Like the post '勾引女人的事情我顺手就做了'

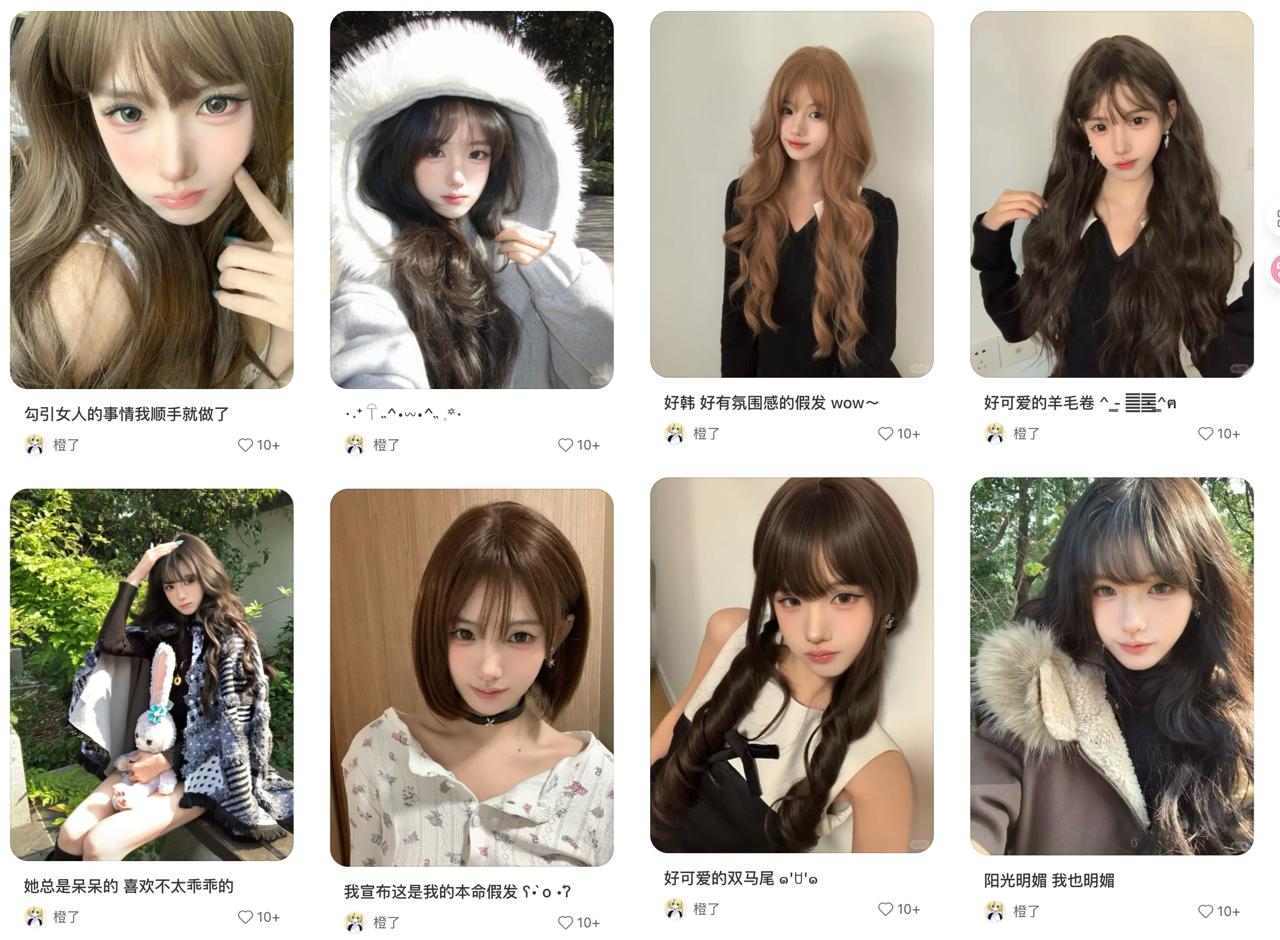(246, 445)
